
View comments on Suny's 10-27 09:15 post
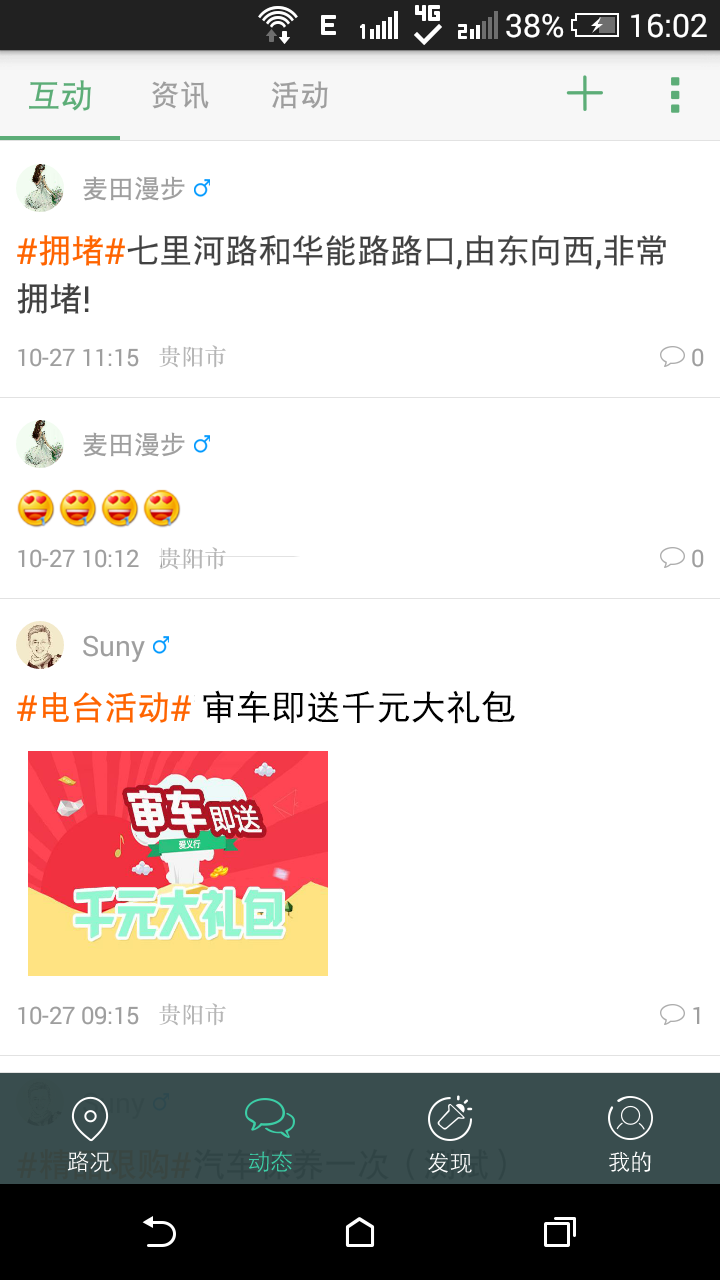tap(681, 1015)
